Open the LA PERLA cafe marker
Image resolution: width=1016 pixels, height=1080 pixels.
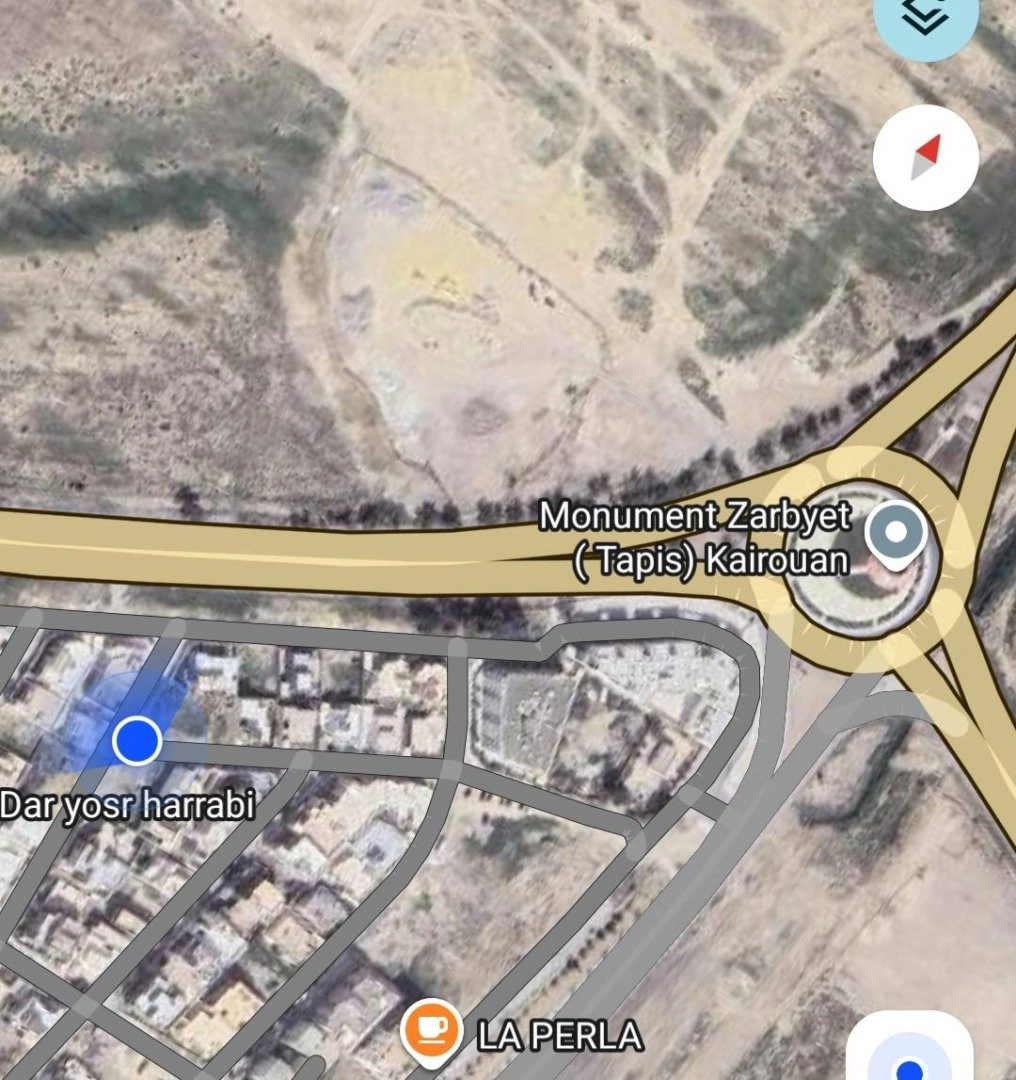tap(431, 1031)
